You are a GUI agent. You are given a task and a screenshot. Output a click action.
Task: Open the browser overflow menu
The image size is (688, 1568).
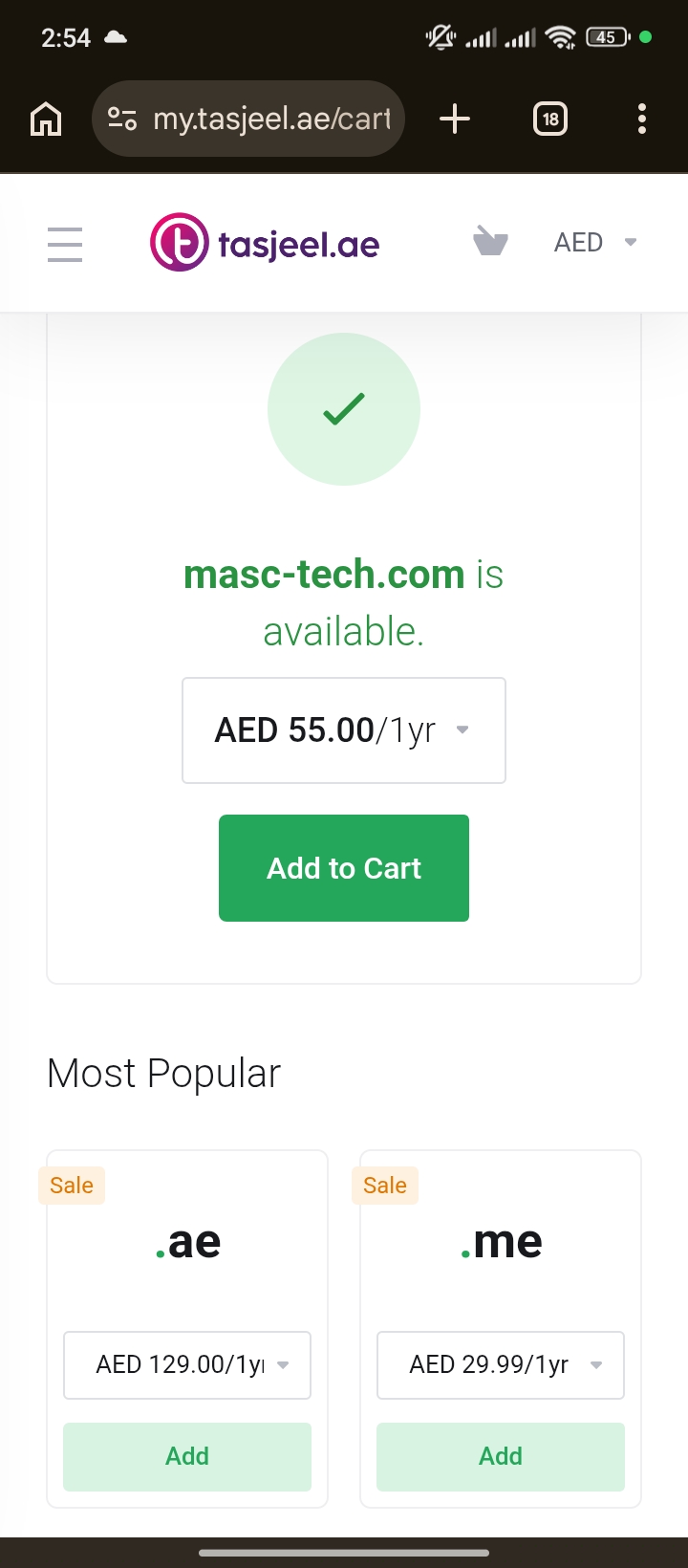tap(642, 119)
